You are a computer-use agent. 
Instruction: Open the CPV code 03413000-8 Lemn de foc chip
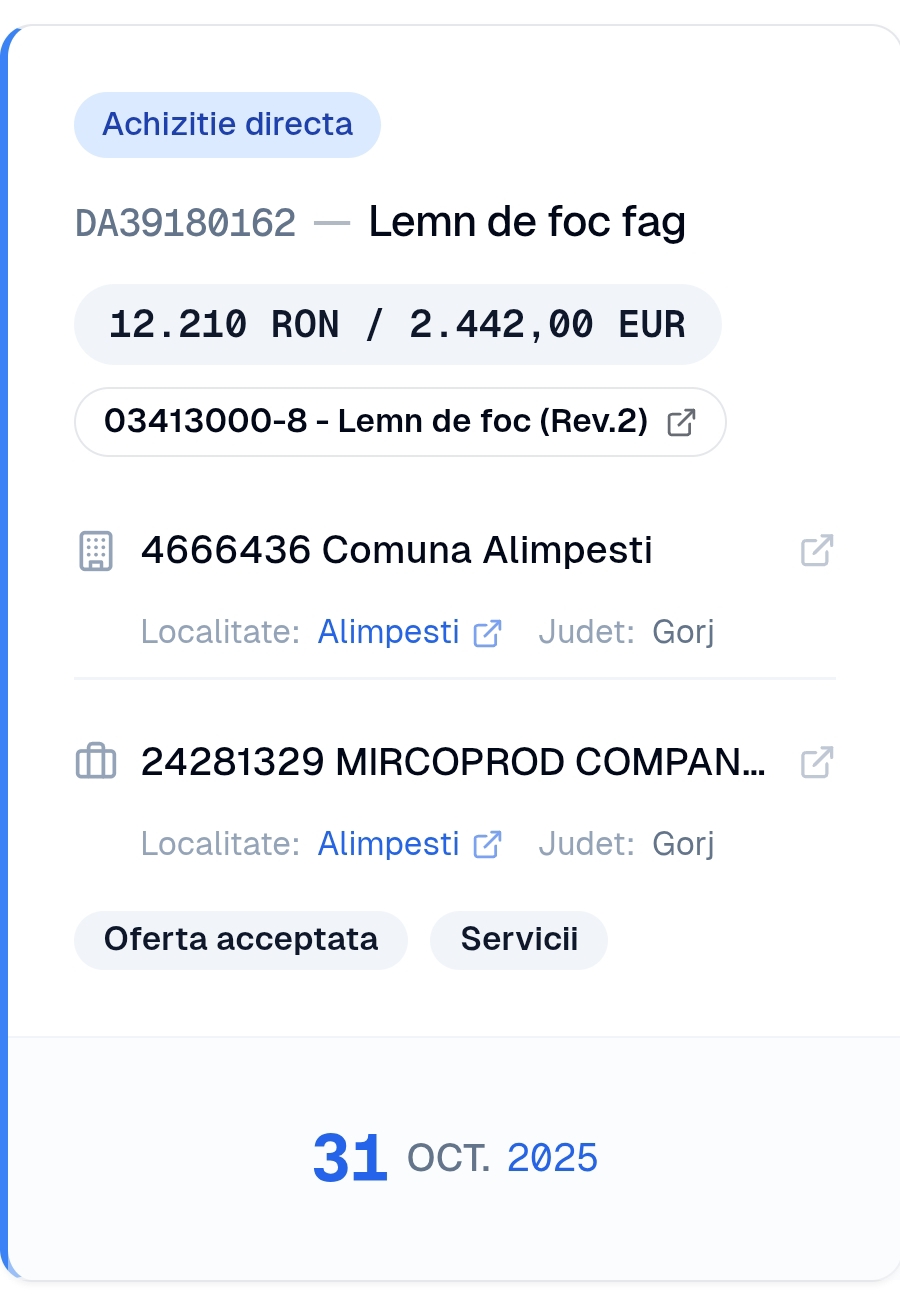tap(399, 422)
